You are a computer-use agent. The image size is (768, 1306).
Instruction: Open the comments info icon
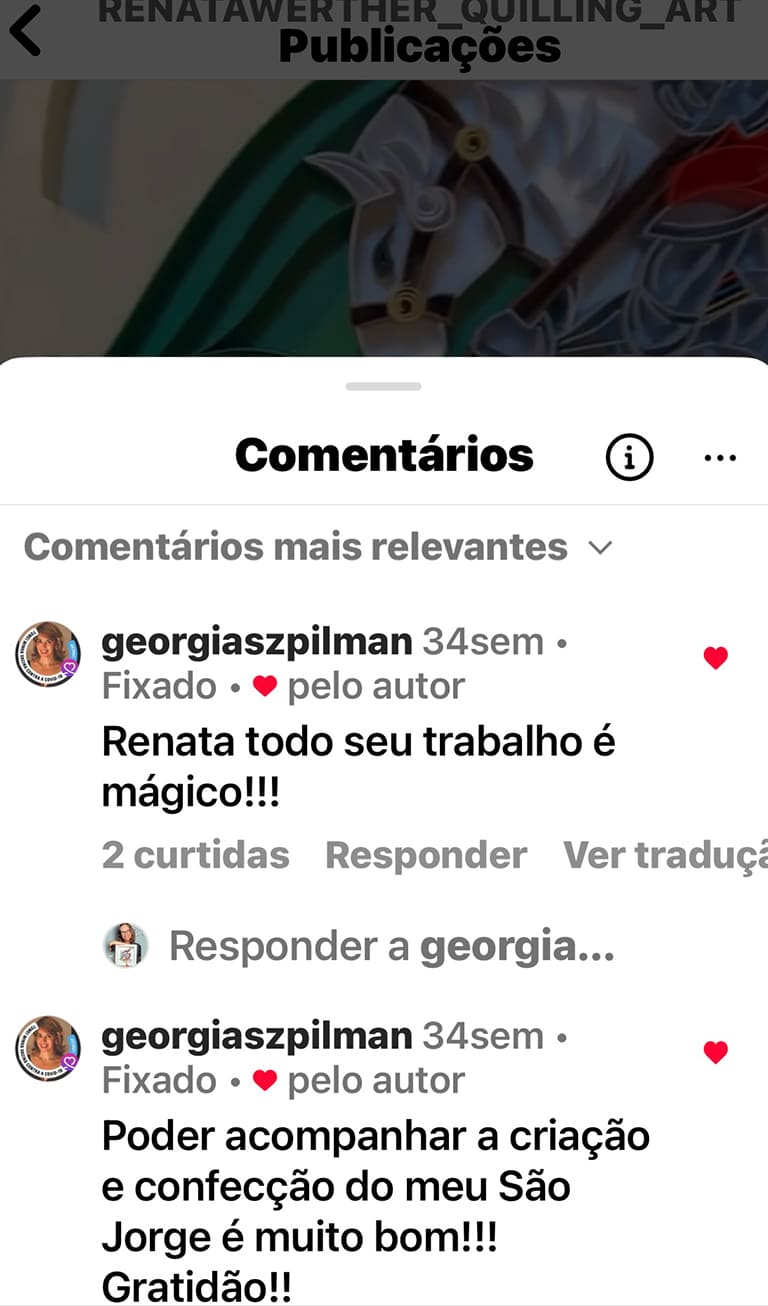point(629,457)
